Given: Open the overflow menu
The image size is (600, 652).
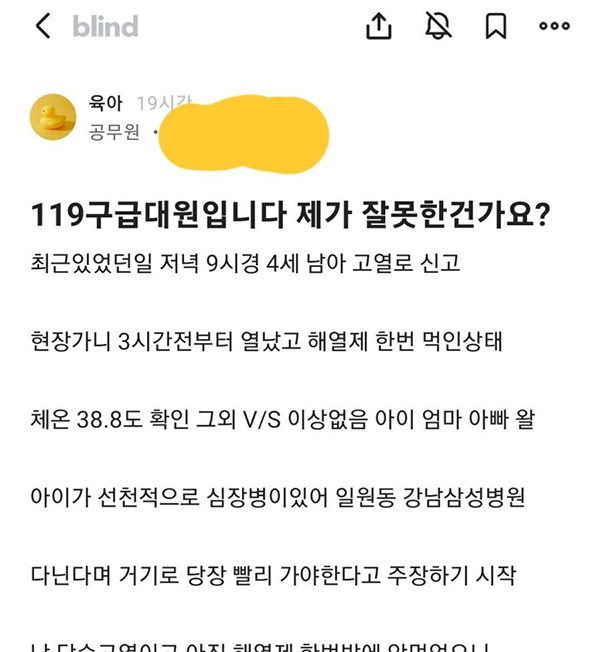Looking at the screenshot, I should pos(554,27).
